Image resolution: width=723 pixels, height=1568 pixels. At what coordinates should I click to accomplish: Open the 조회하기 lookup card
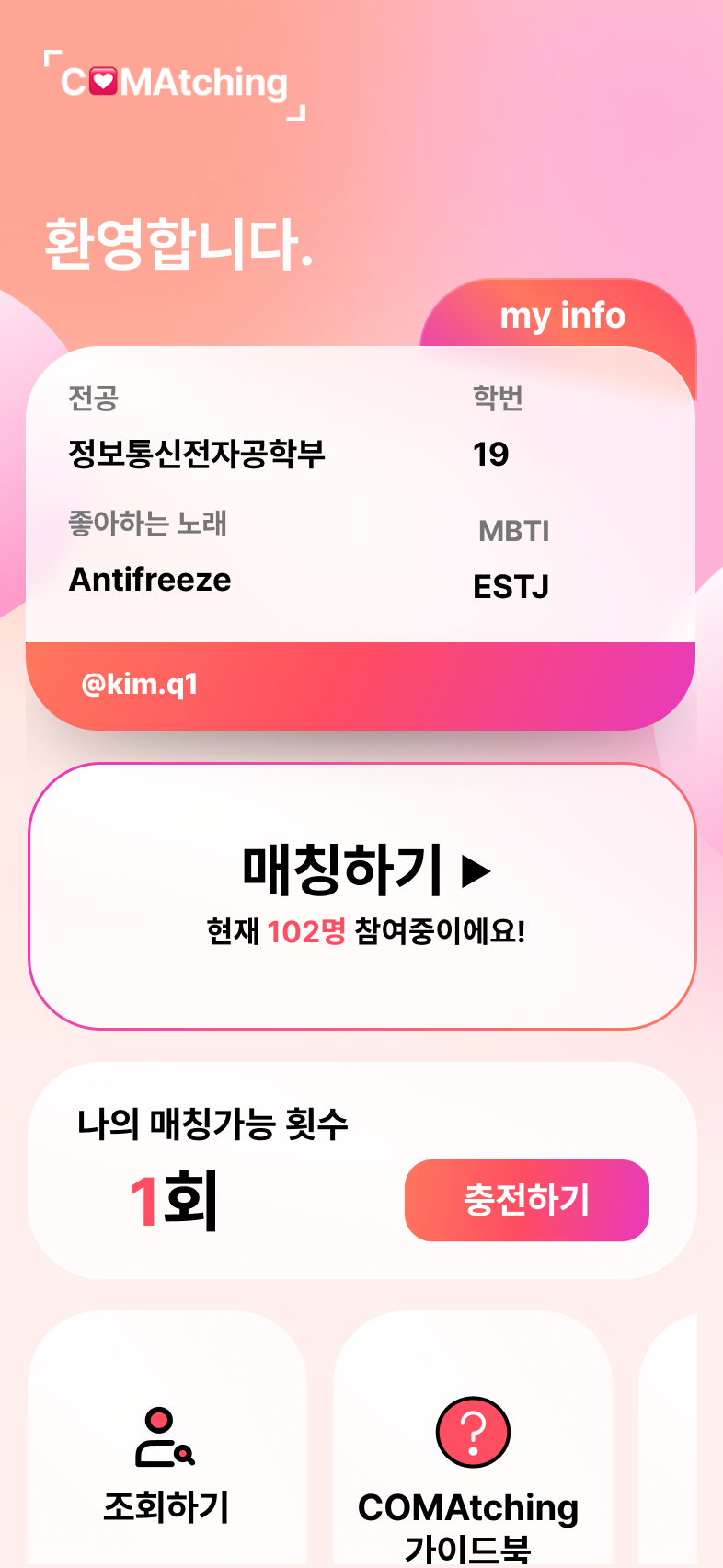[x=166, y=1454]
